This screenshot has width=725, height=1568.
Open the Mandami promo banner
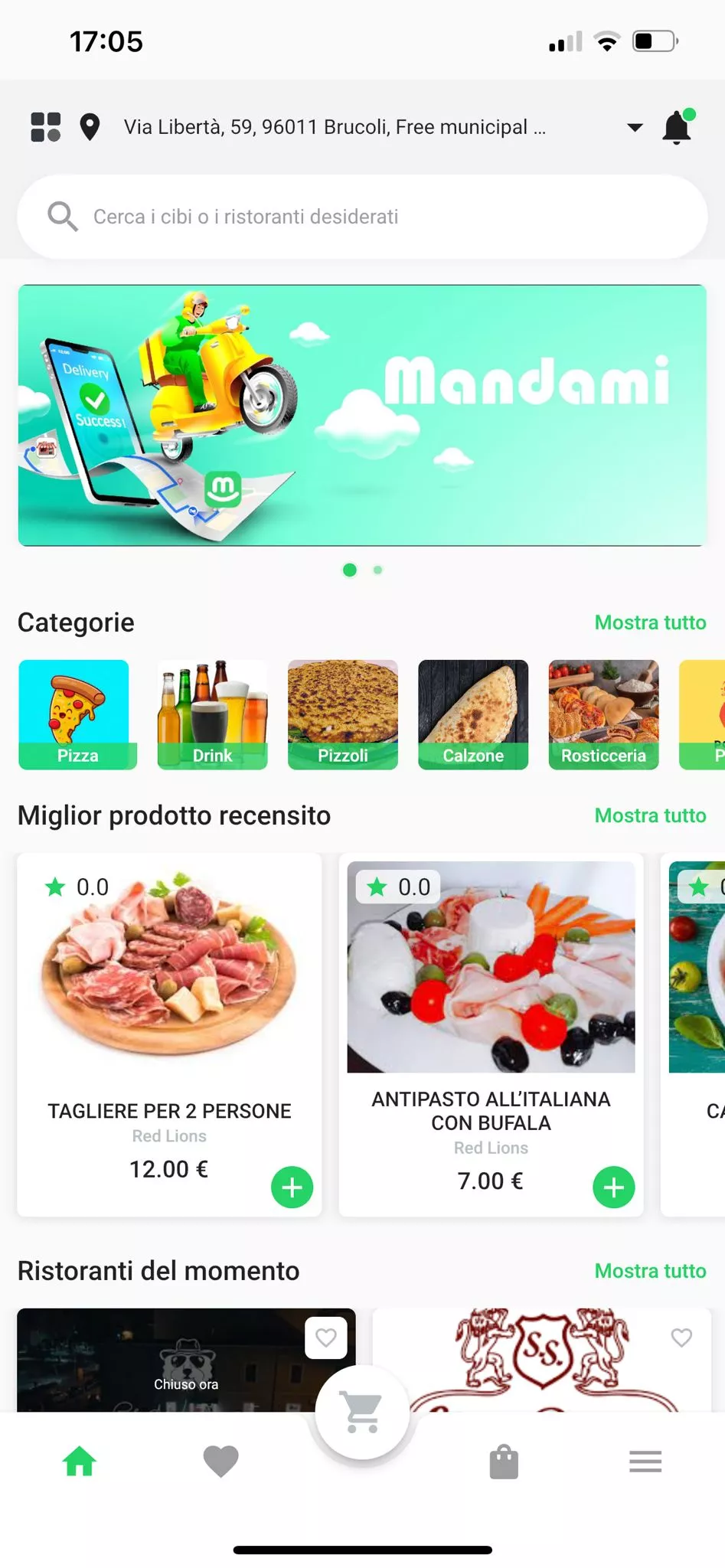tap(362, 415)
